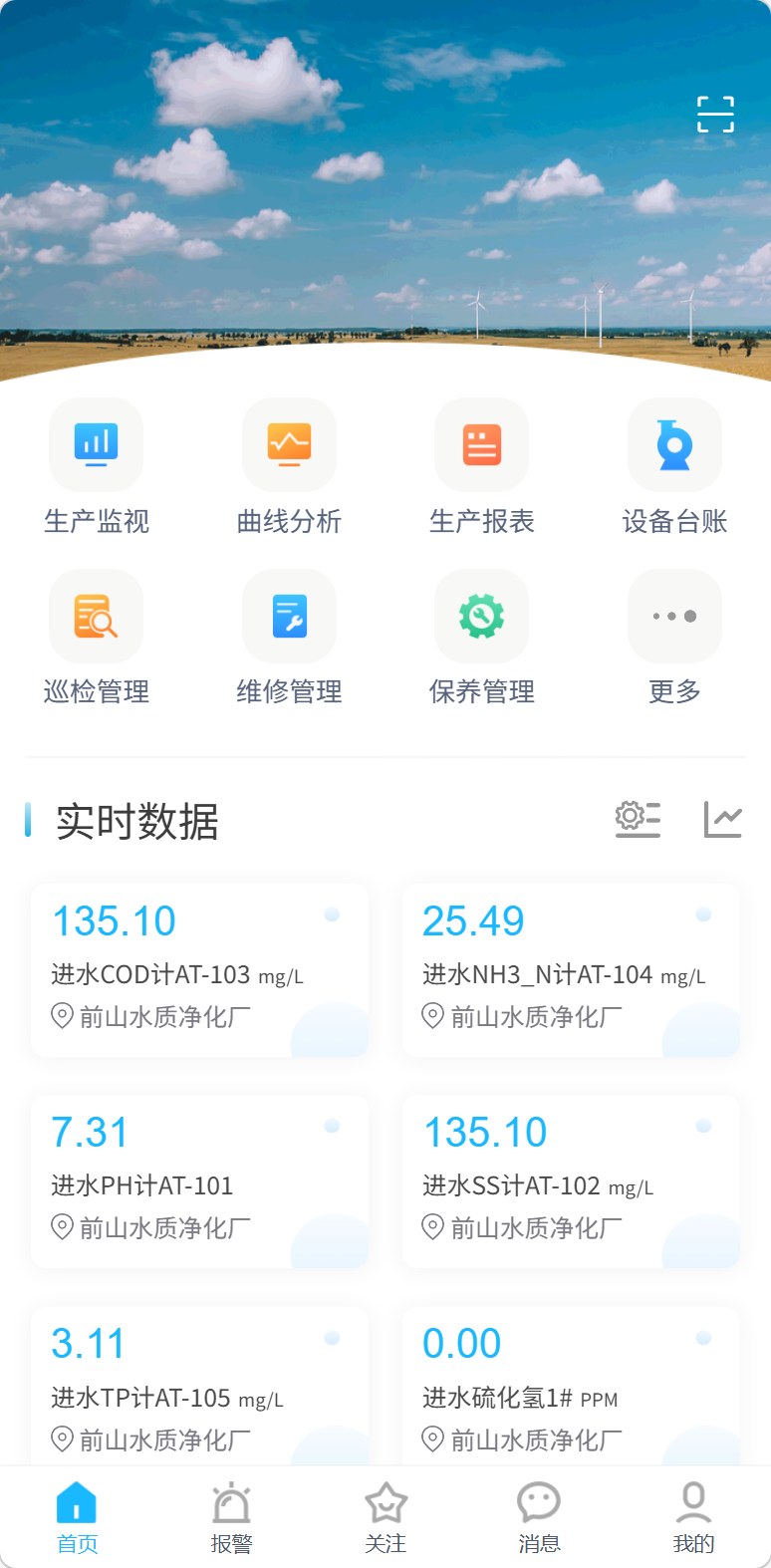Viewport: 771px width, 1568px height.
Task: Open the 进水SS计AT-102 data card
Action: point(571,1180)
